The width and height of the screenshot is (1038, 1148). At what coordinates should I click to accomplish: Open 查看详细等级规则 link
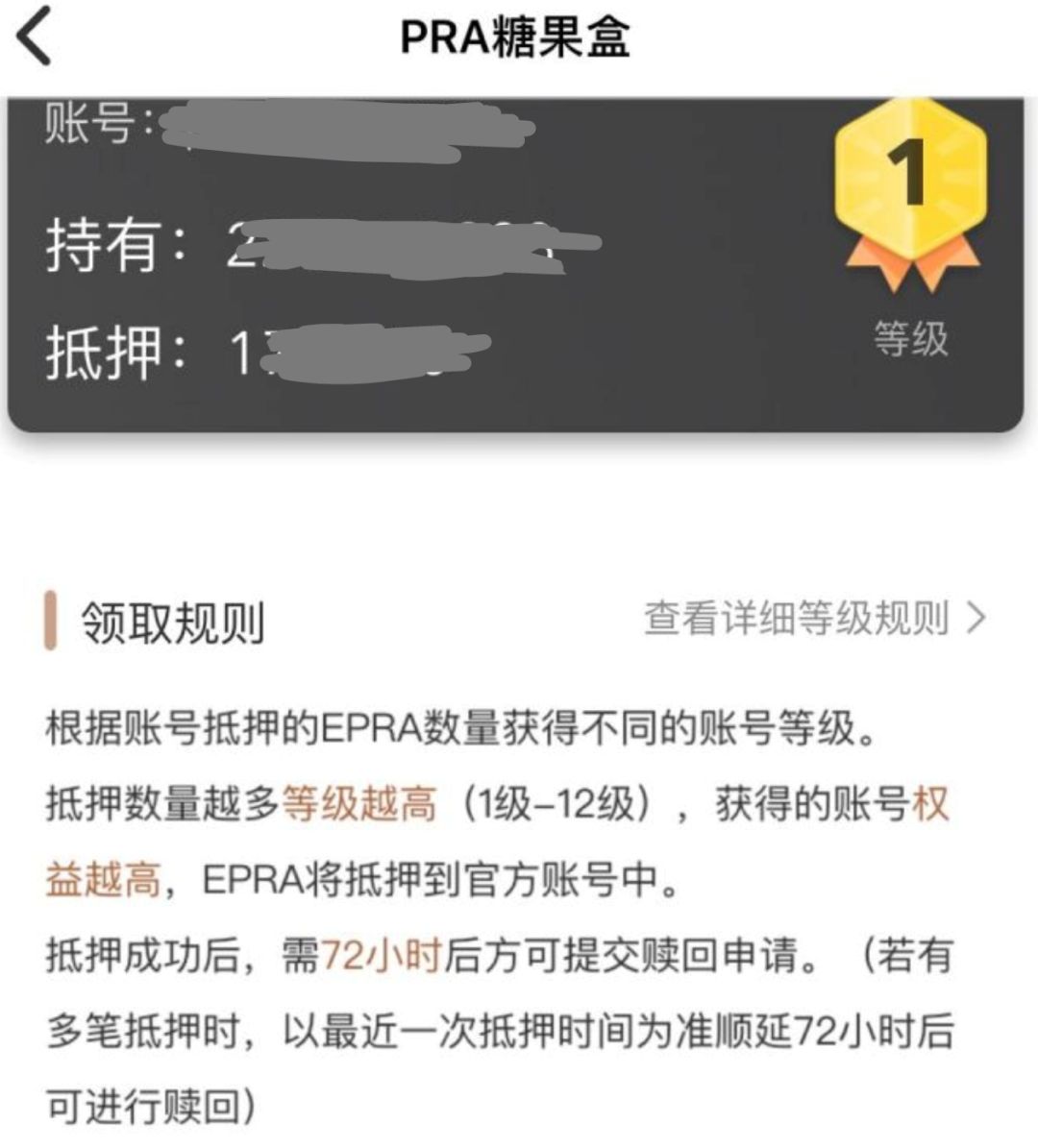click(x=813, y=619)
